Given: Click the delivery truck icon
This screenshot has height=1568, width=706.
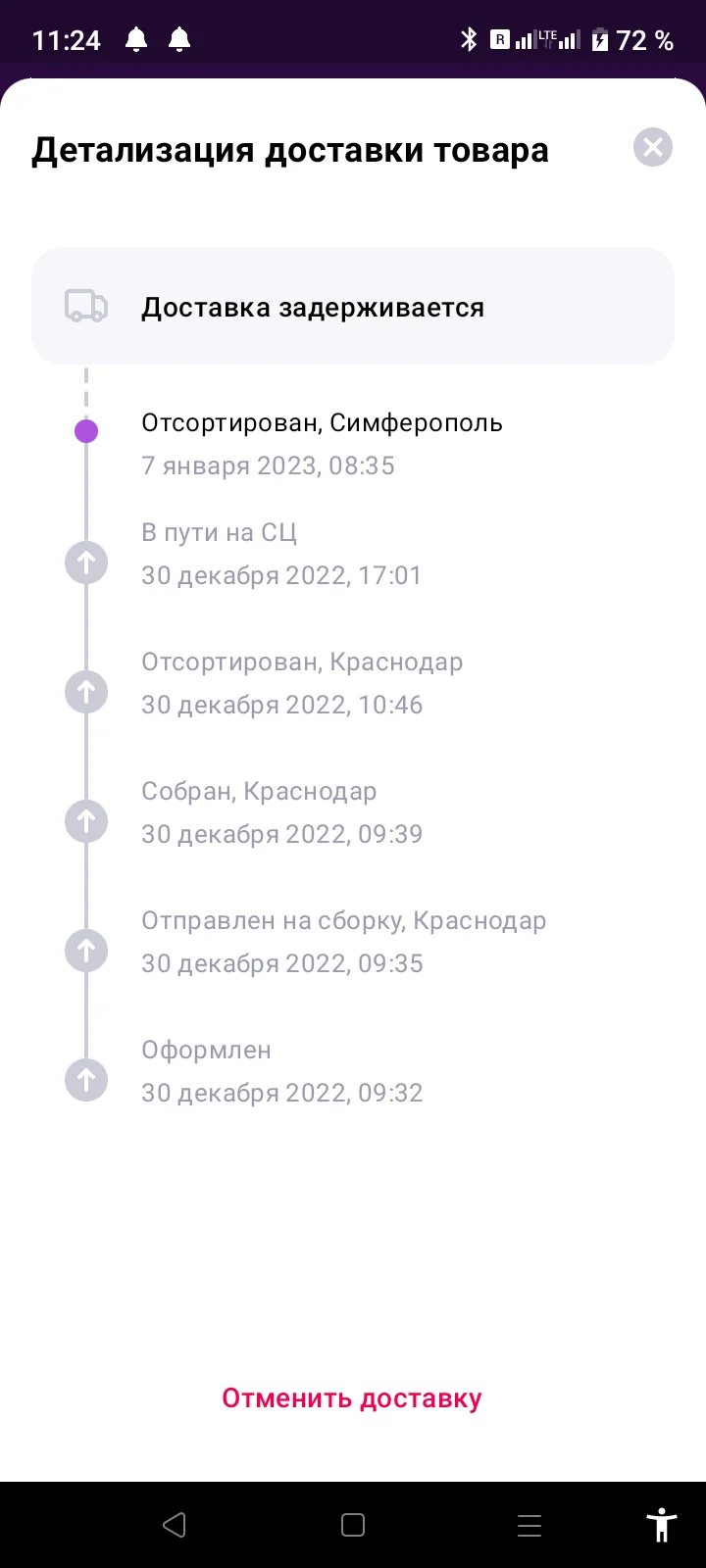Looking at the screenshot, I should (x=86, y=306).
